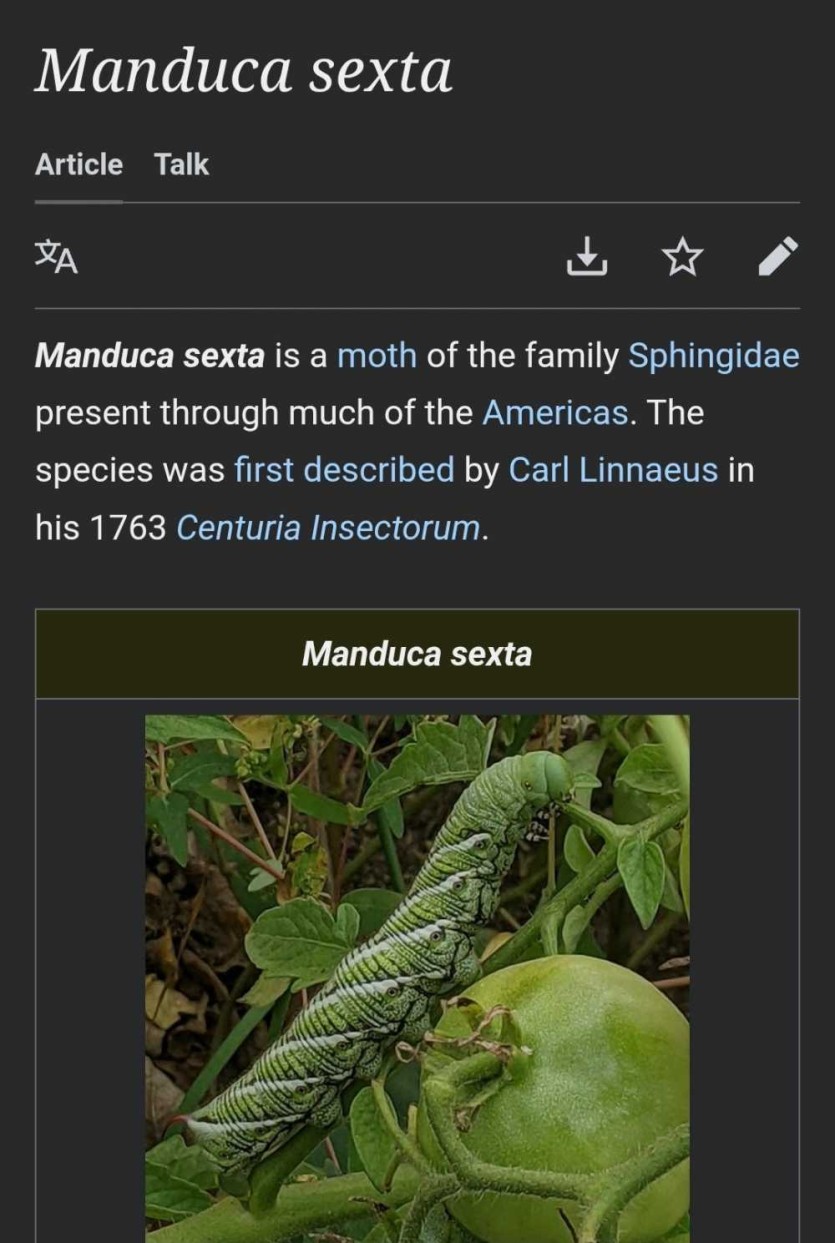Image resolution: width=835 pixels, height=1243 pixels.
Task: Switch to the Talk tab
Action: pos(181,165)
